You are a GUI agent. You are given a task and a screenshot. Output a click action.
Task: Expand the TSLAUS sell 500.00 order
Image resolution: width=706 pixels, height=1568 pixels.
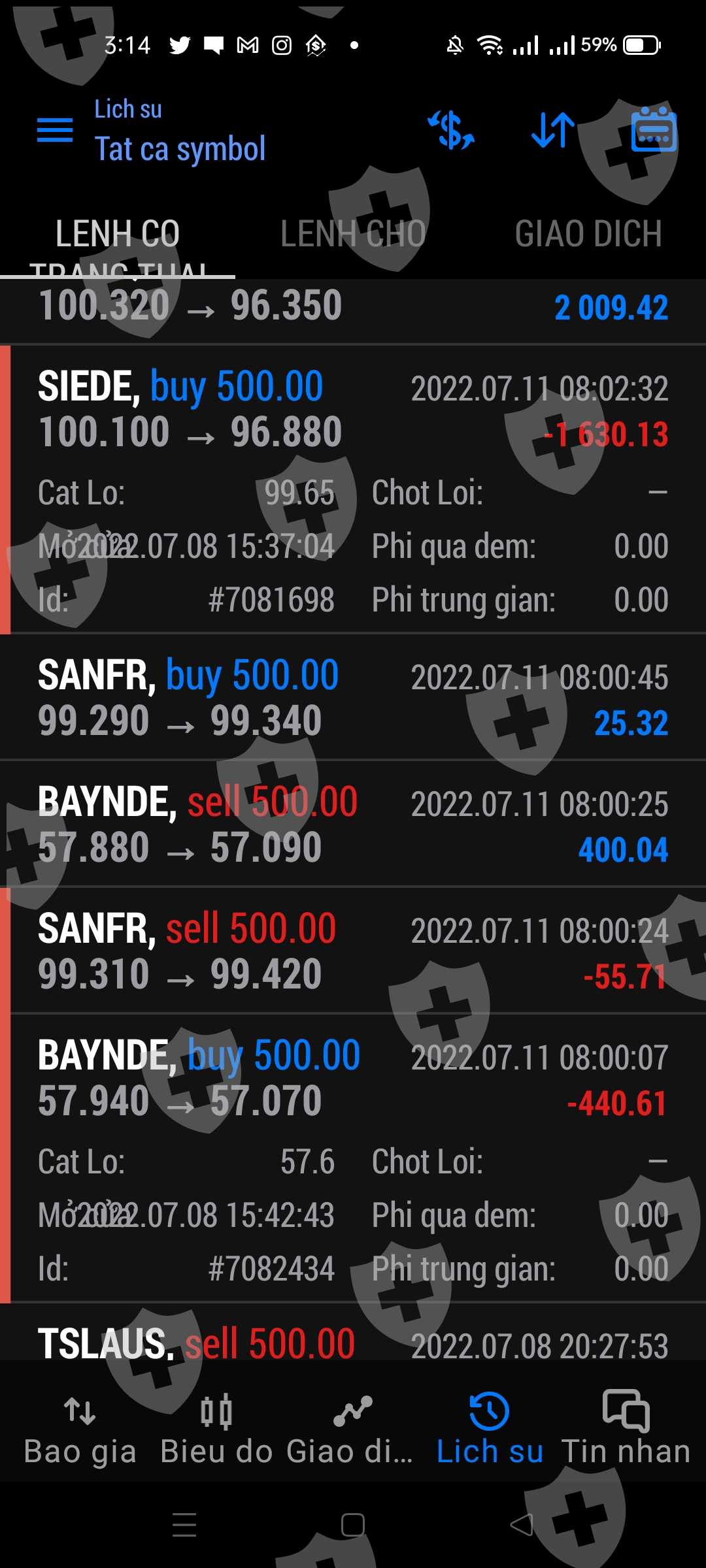[353, 1343]
